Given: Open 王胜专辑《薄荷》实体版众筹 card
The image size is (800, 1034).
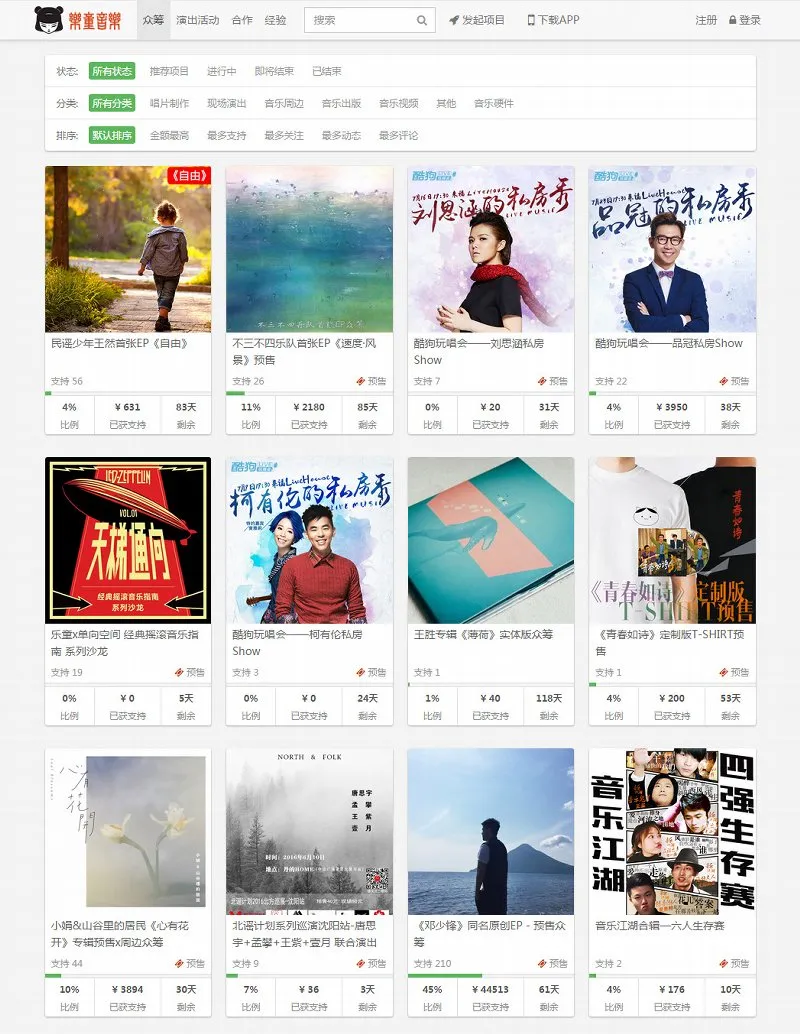Looking at the screenshot, I should point(490,540).
